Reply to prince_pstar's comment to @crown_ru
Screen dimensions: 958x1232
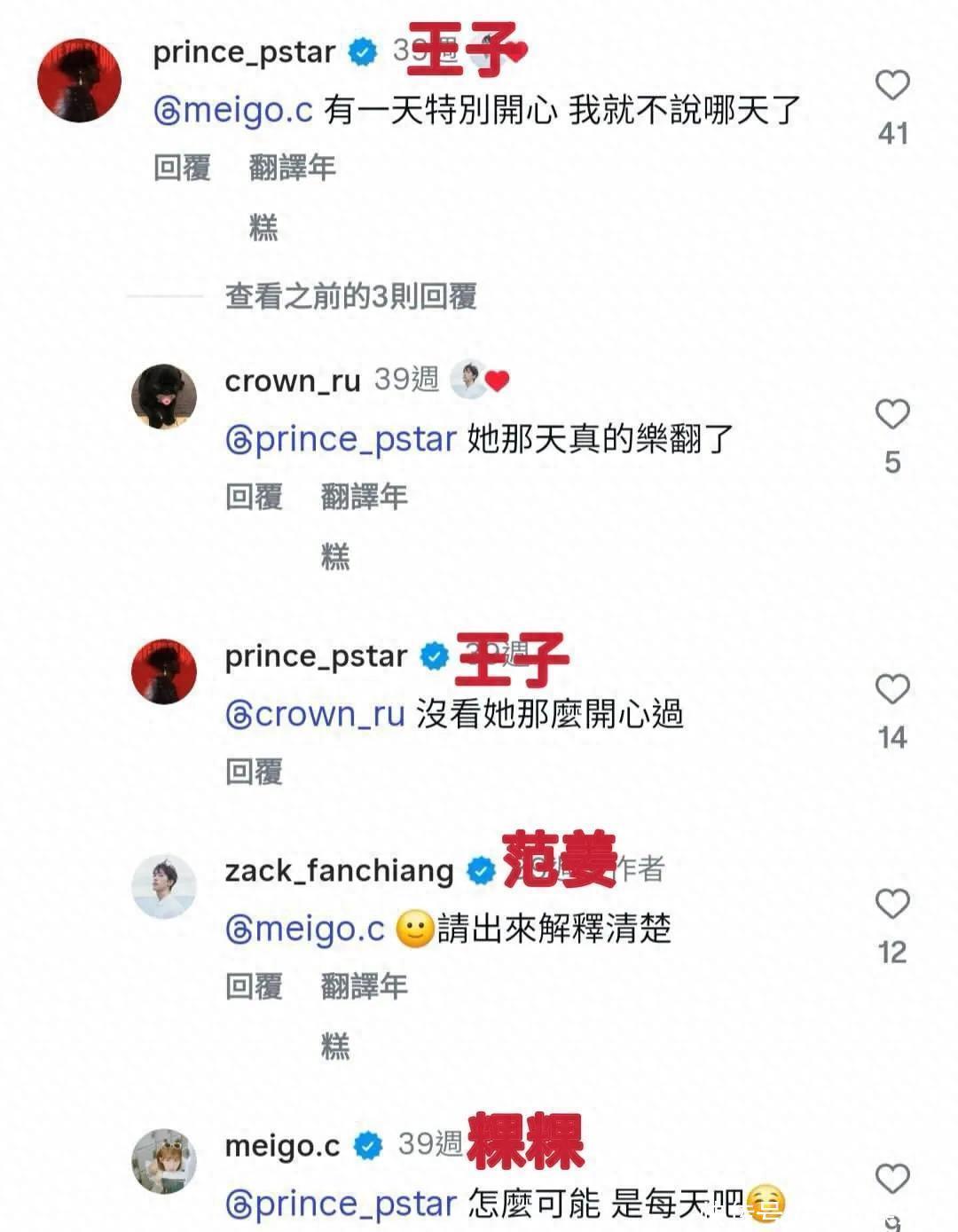click(254, 771)
